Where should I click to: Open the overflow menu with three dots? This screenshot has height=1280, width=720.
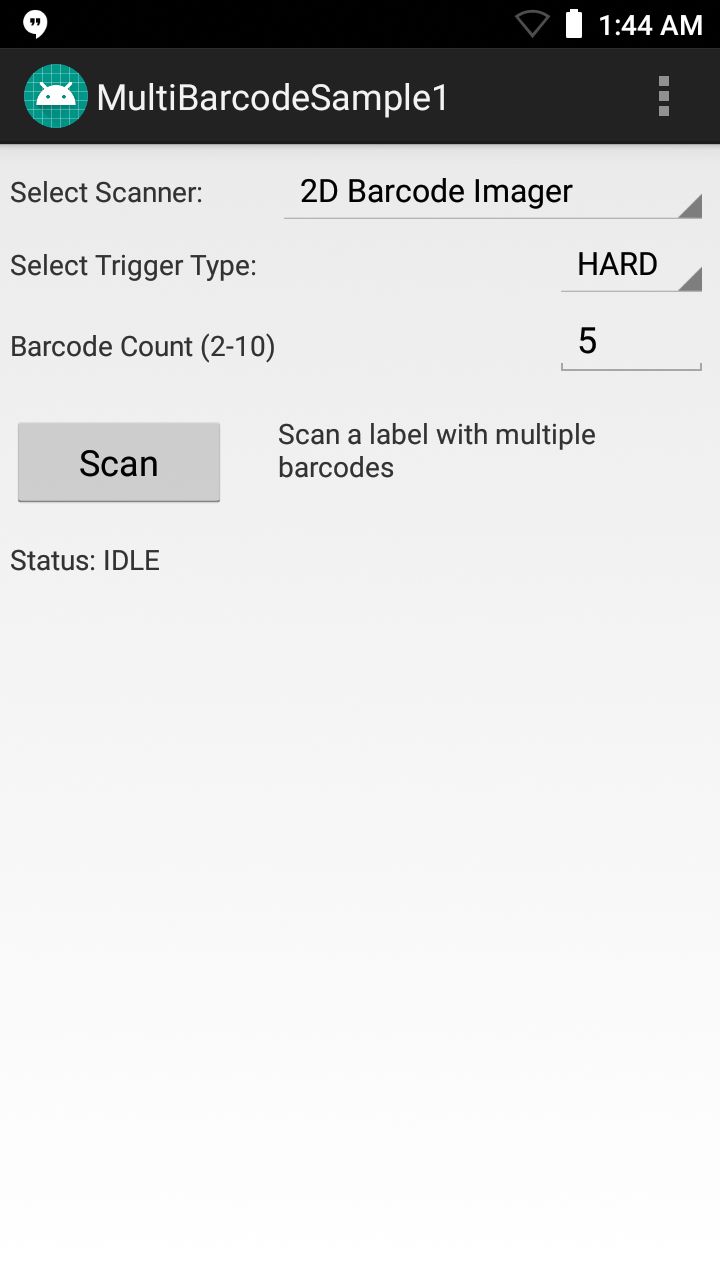[664, 96]
